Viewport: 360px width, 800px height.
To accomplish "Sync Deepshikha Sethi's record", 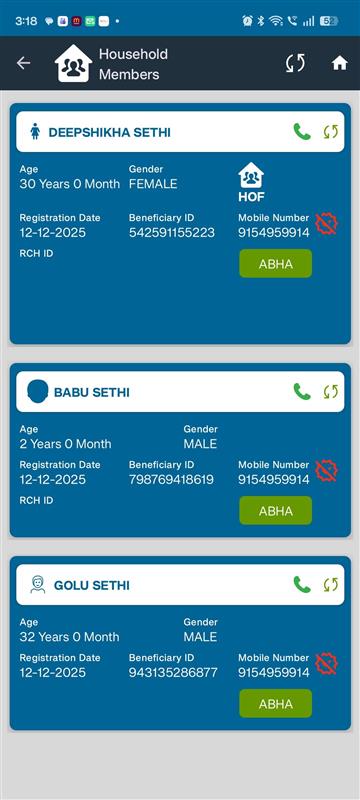I will (331, 132).
